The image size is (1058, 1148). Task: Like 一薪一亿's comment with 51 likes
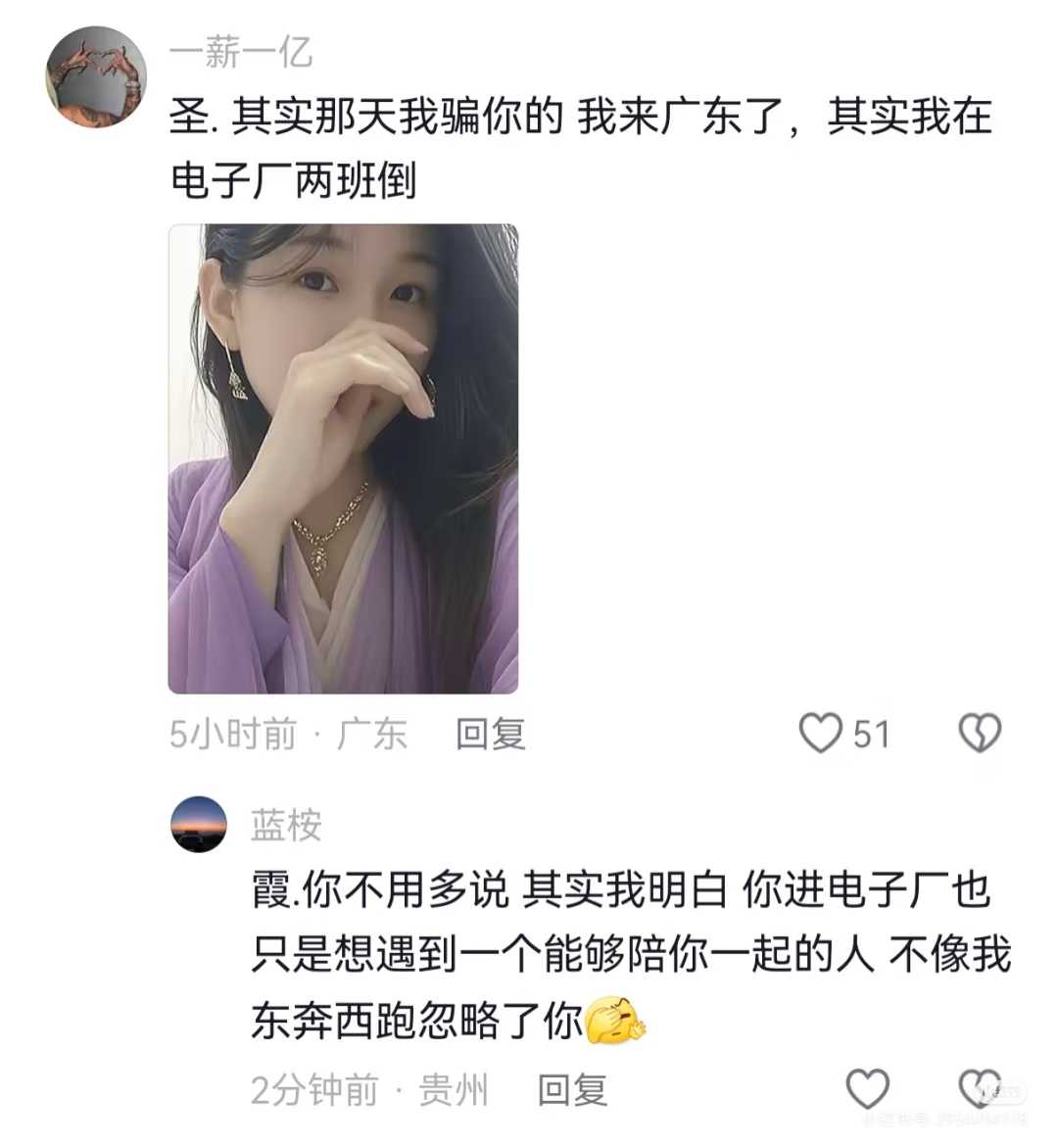[x=821, y=733]
